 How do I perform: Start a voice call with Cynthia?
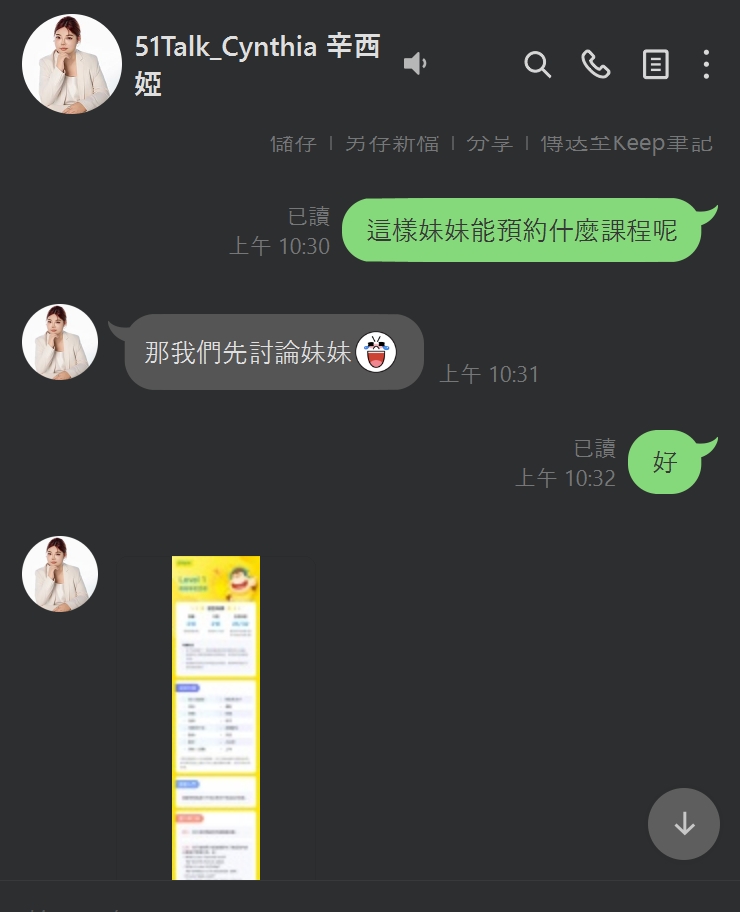pos(596,65)
